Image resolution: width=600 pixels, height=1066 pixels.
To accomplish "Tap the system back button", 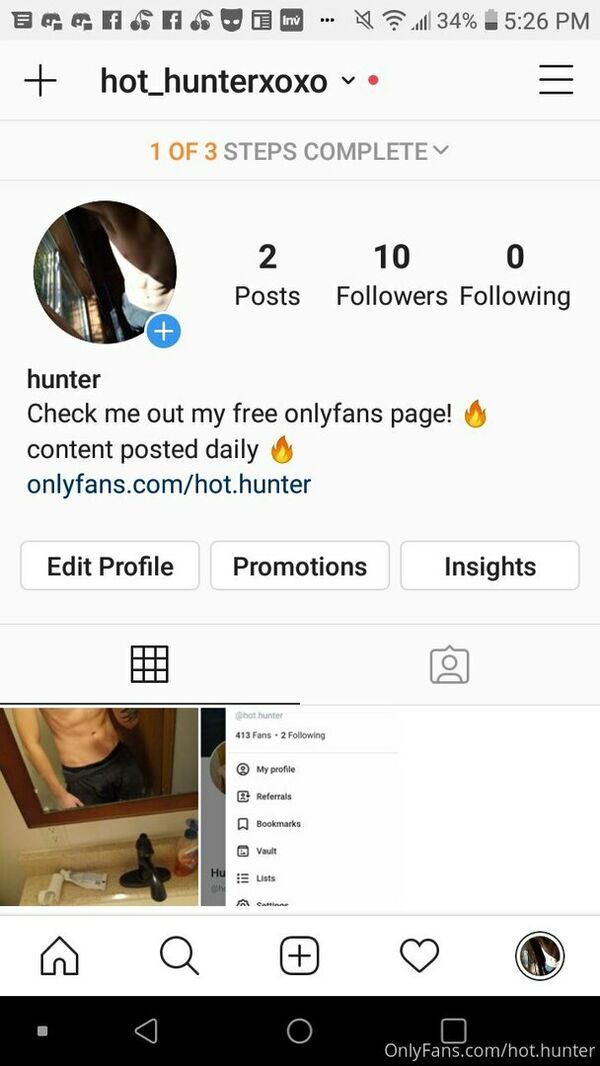I will 146,1031.
